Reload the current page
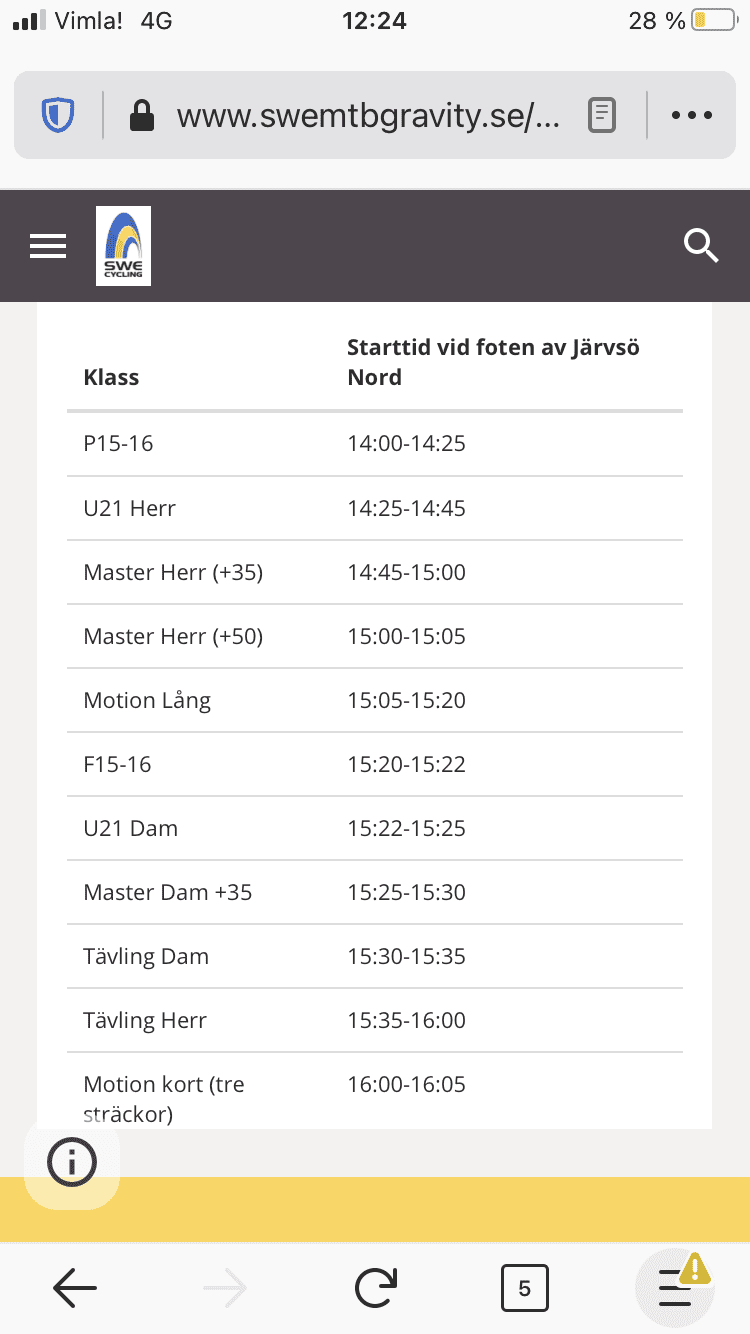The height and width of the screenshot is (1334, 750). 376,1288
